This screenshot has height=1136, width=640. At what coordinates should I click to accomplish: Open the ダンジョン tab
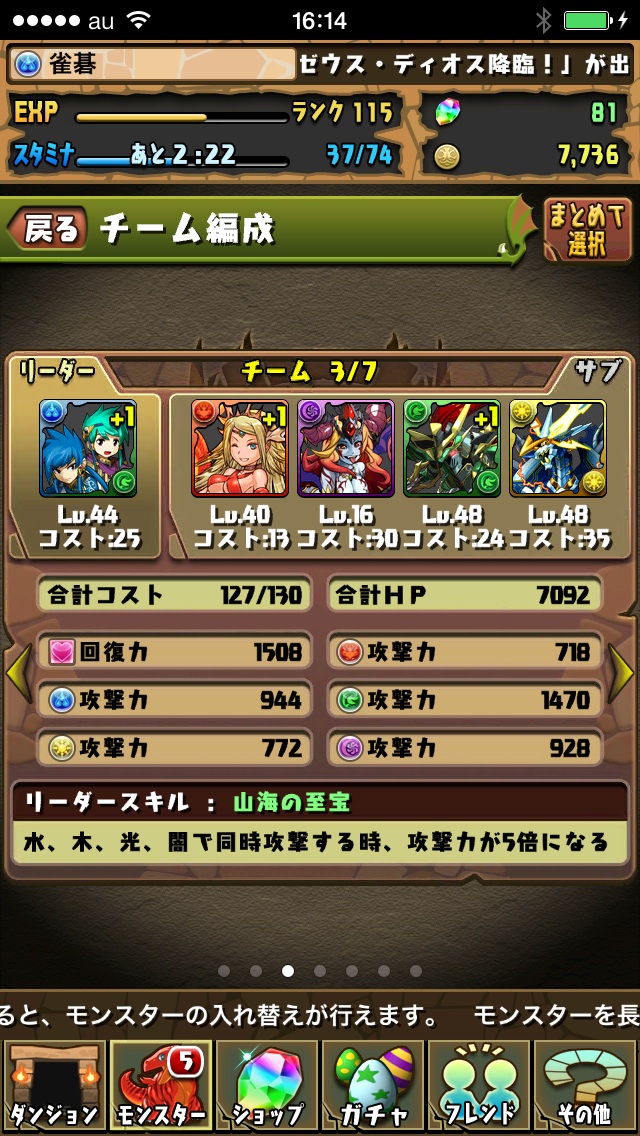53,1086
